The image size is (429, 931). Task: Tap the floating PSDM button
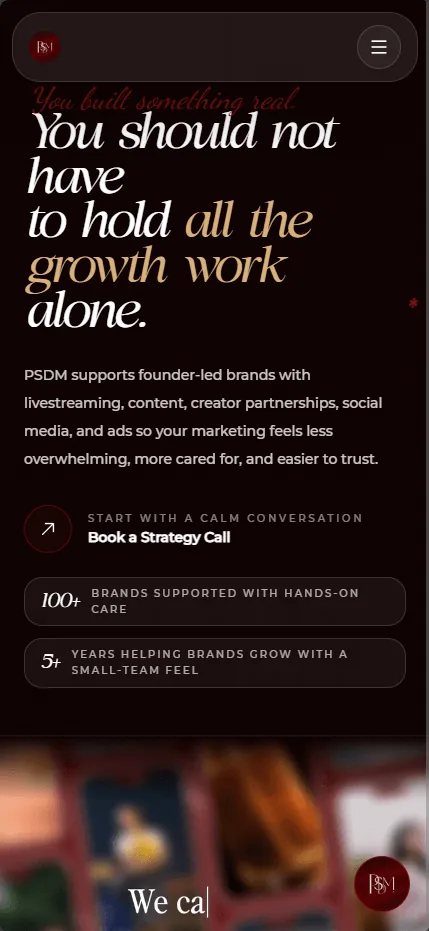pos(382,884)
